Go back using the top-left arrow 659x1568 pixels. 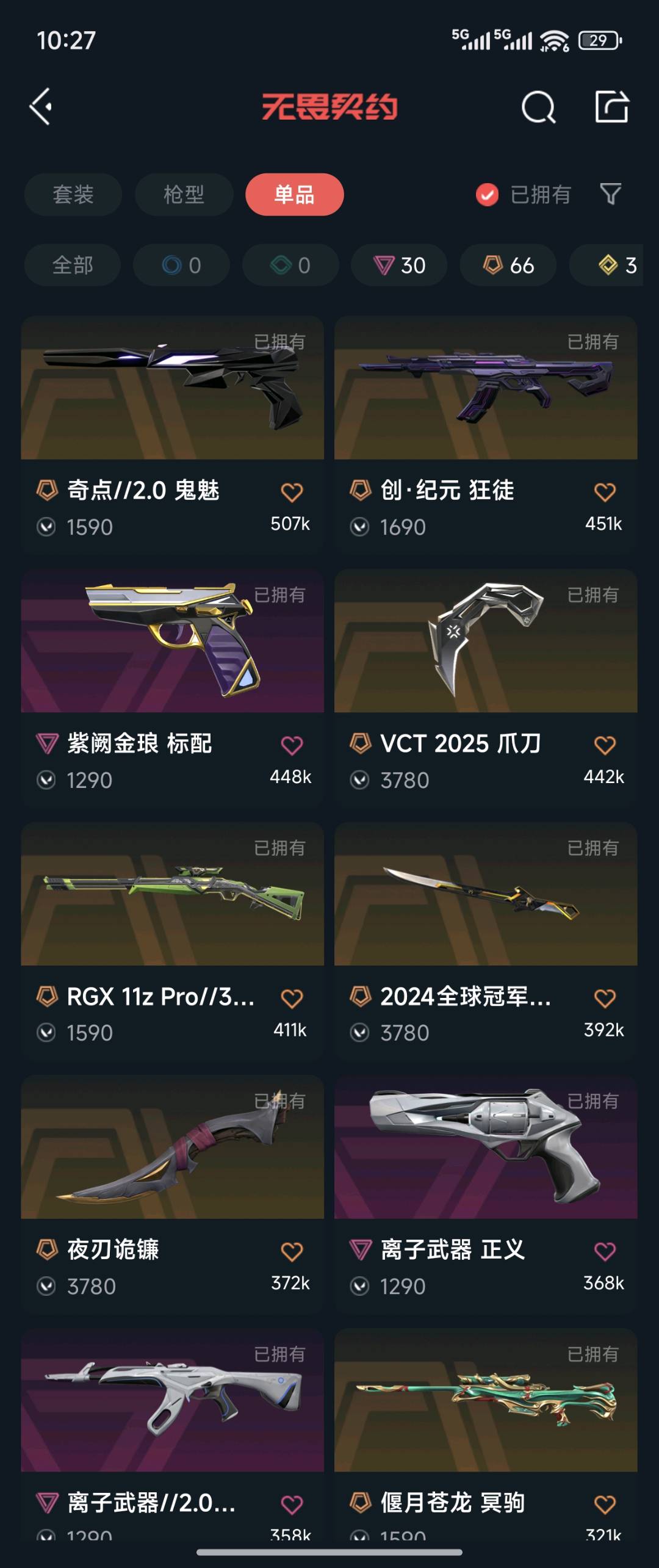click(41, 107)
